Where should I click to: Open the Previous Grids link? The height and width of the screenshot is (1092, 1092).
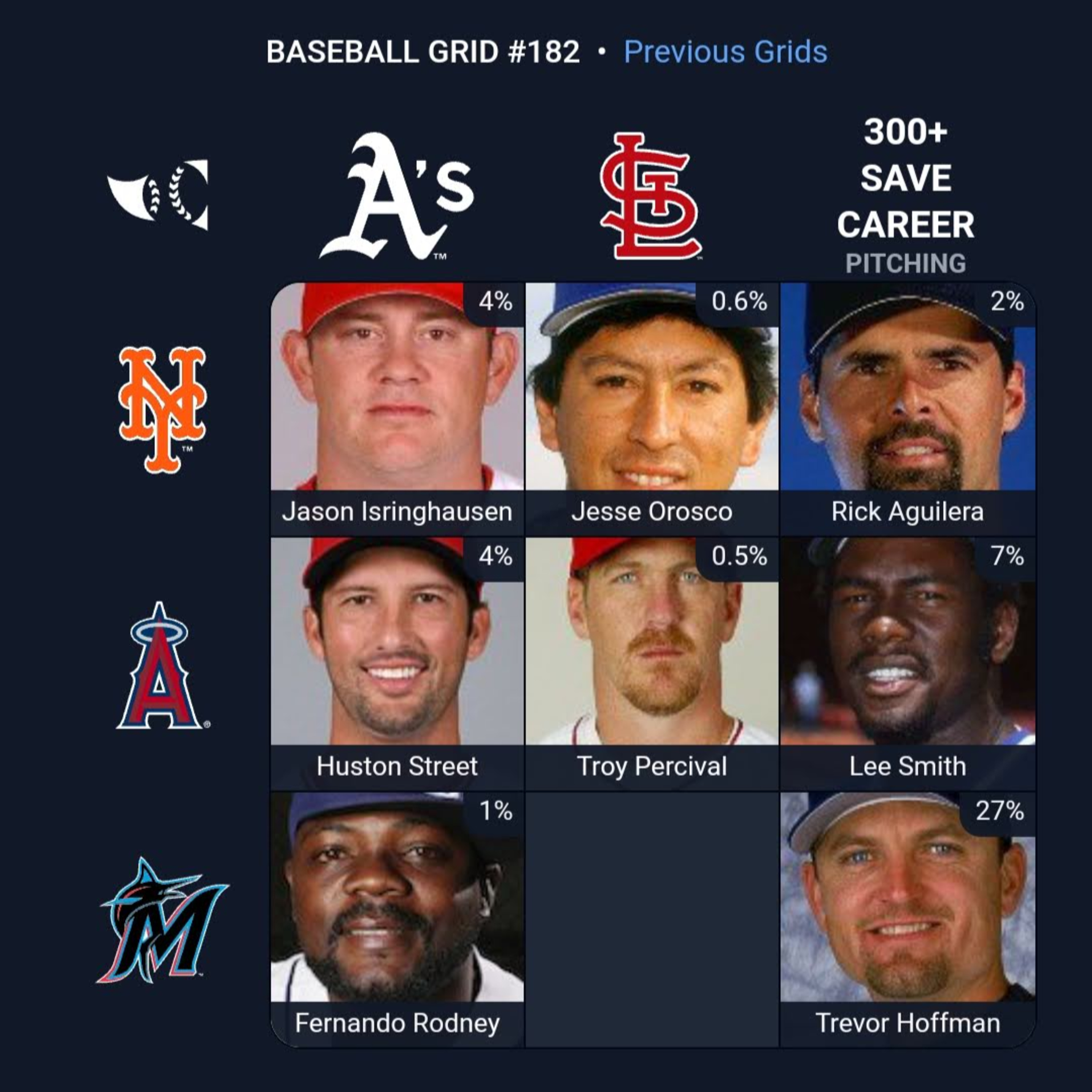pos(725,52)
